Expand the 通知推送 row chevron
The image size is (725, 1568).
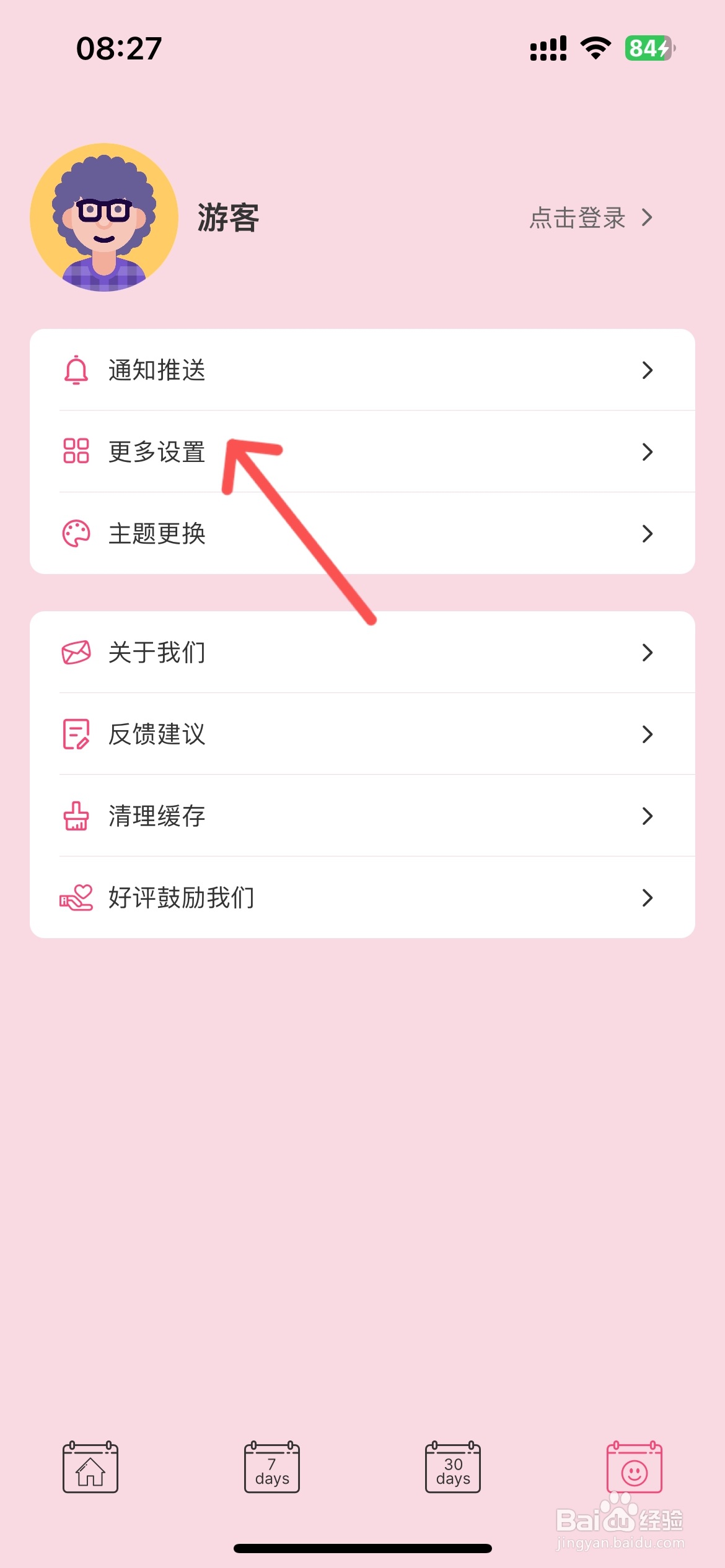[x=648, y=370]
